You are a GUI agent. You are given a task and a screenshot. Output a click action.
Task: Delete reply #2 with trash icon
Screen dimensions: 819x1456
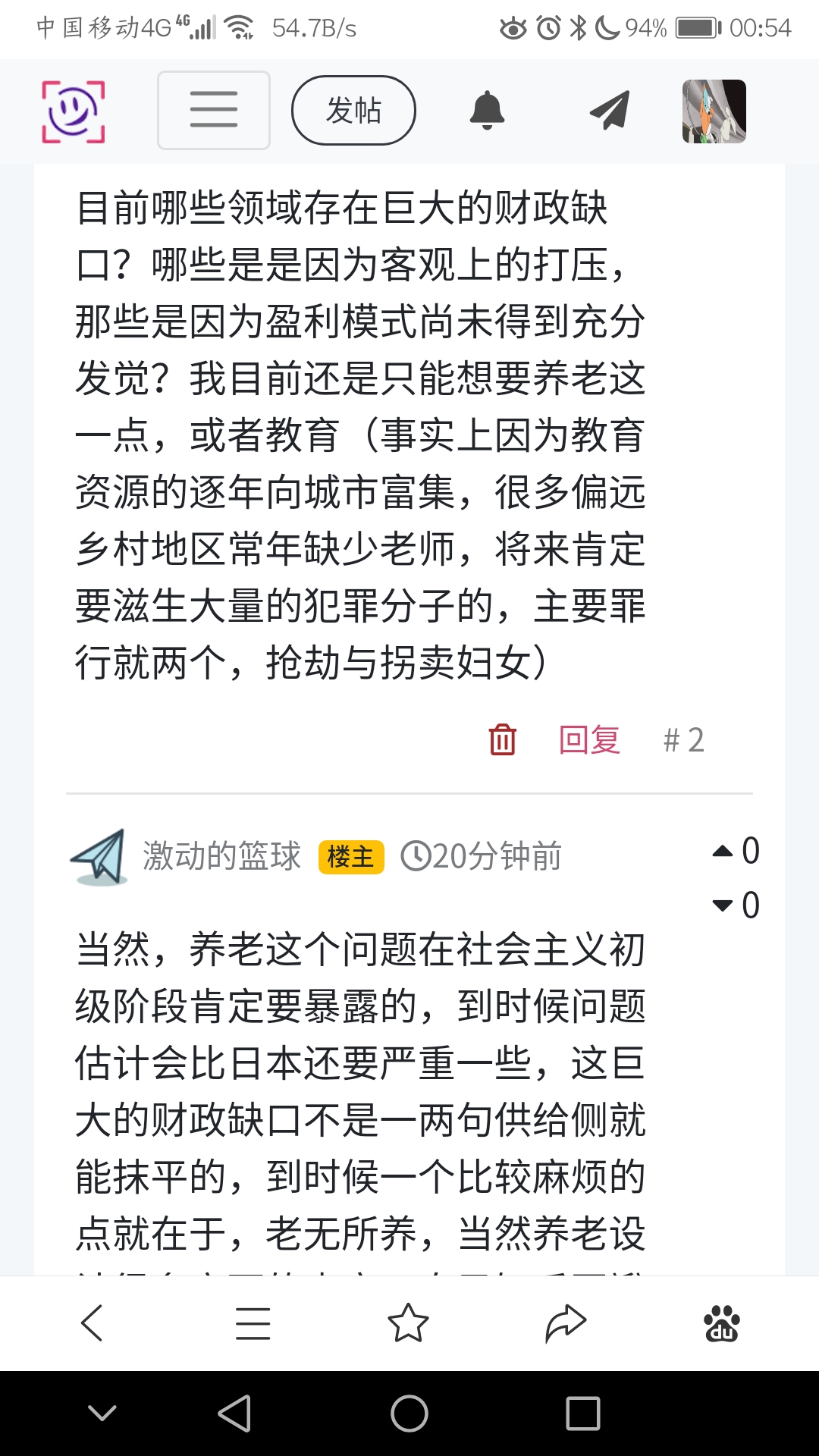pos(502,739)
